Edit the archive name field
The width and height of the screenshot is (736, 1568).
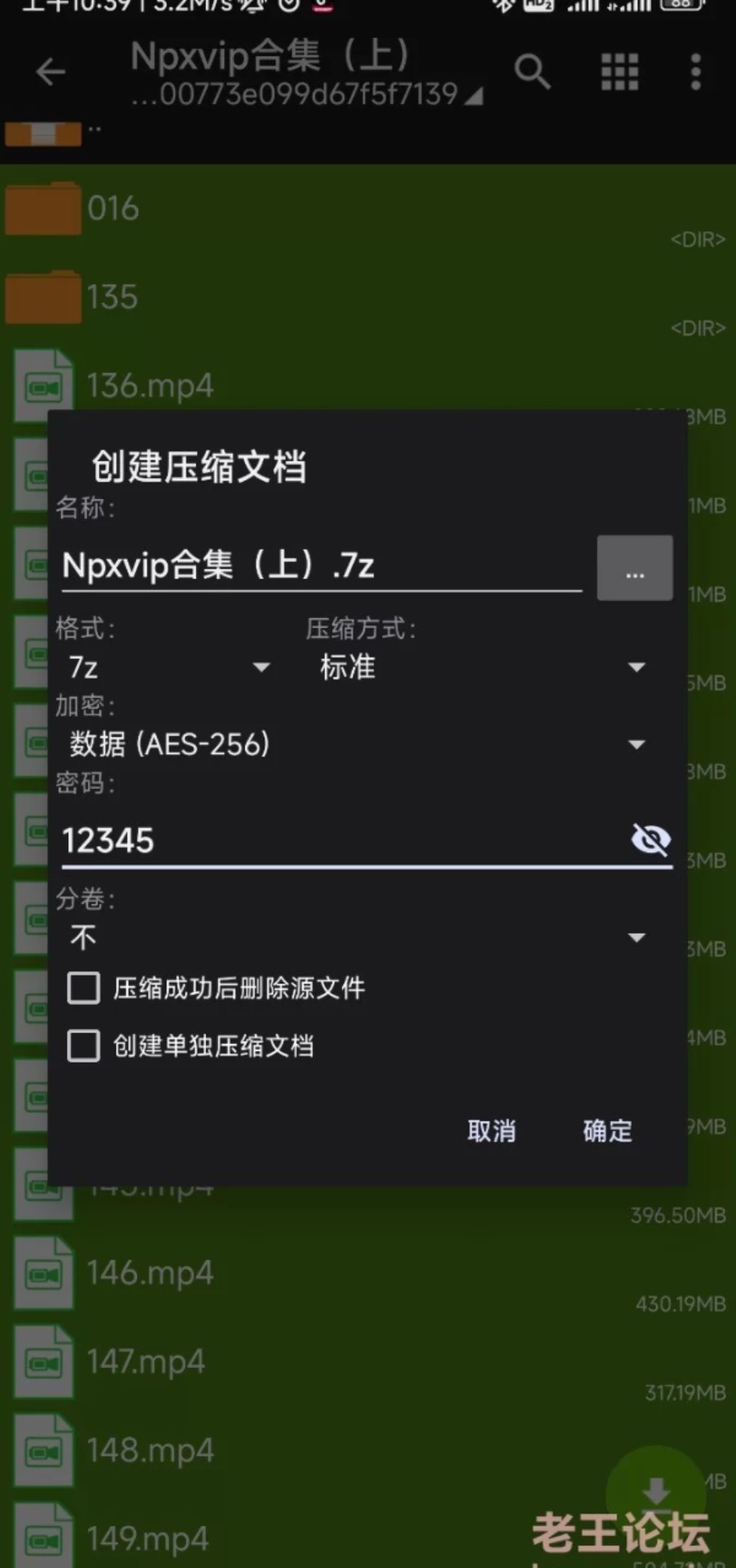click(x=320, y=566)
